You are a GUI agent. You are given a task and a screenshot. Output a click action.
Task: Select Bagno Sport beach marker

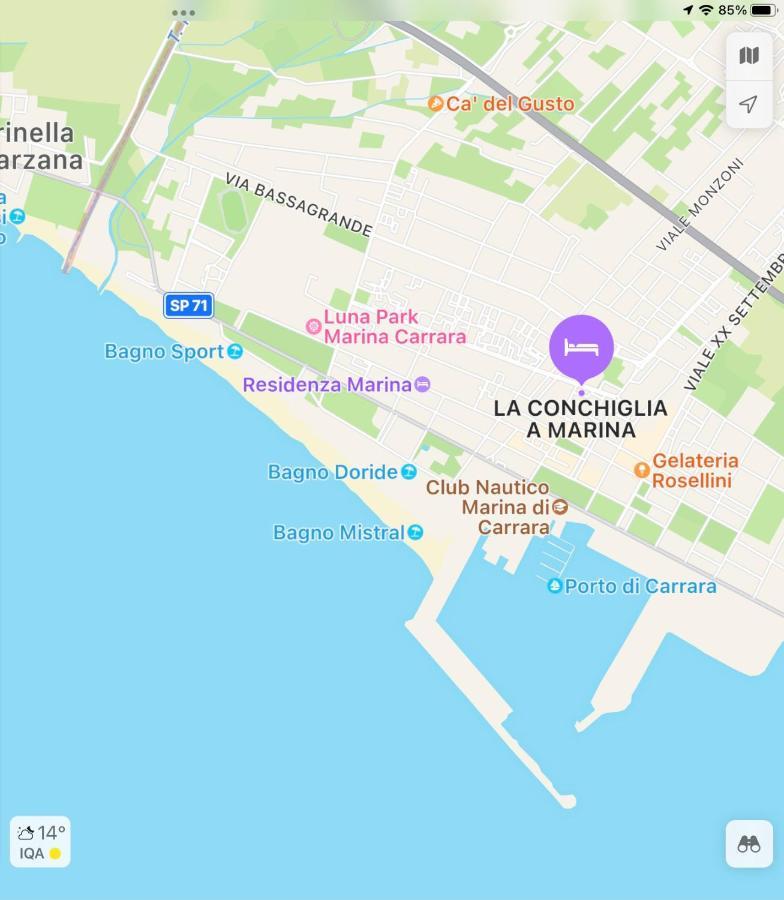[x=235, y=351]
